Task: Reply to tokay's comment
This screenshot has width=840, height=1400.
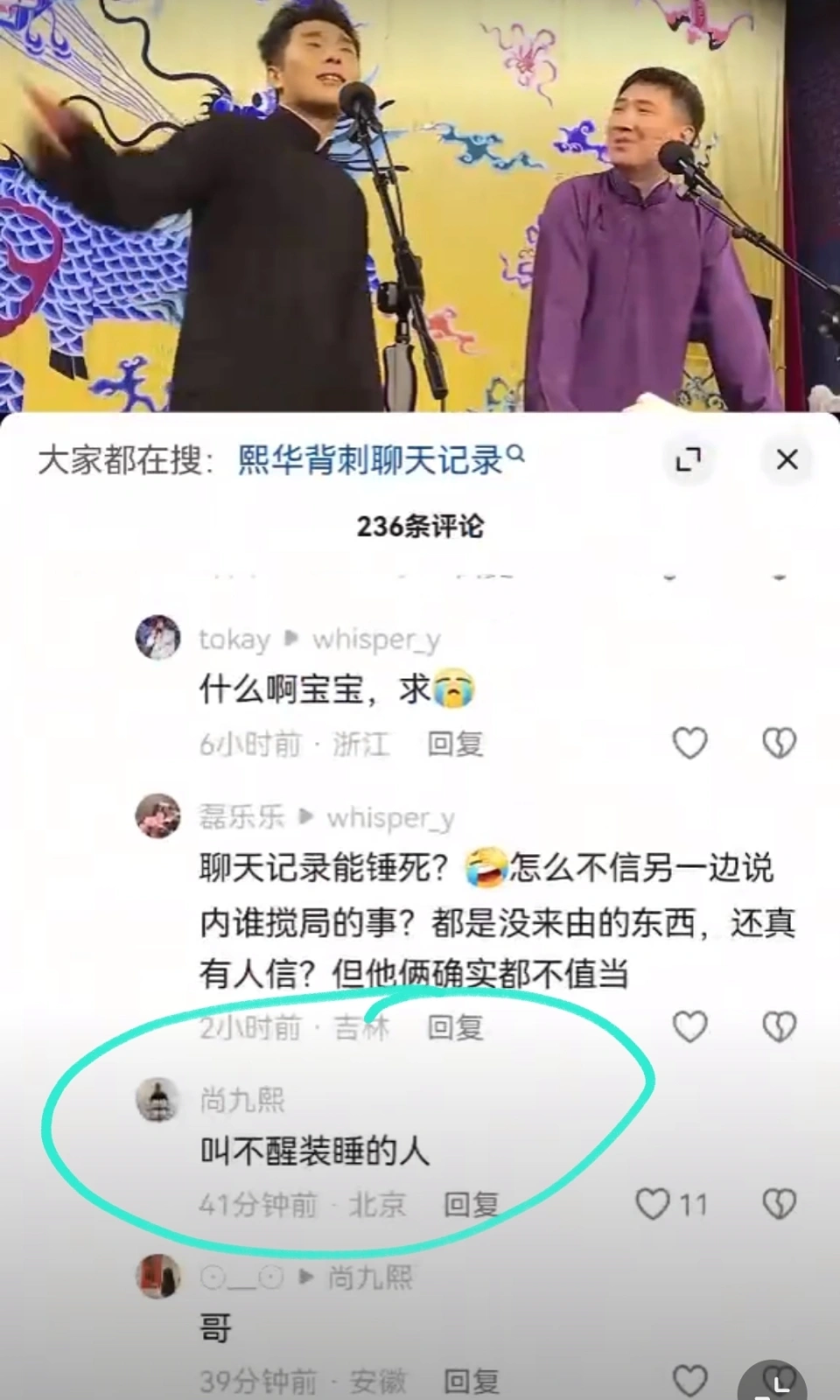Action: pyautogui.click(x=455, y=745)
